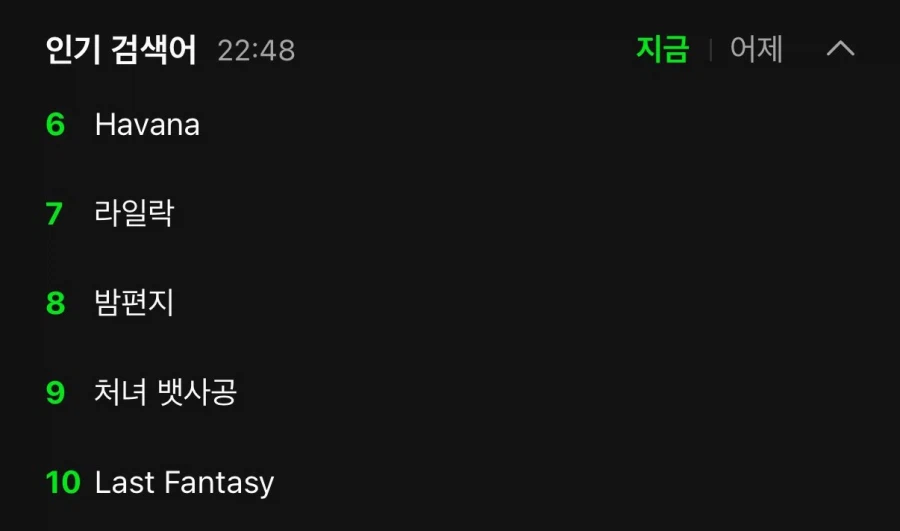Switch to the 어제 tab

point(756,49)
